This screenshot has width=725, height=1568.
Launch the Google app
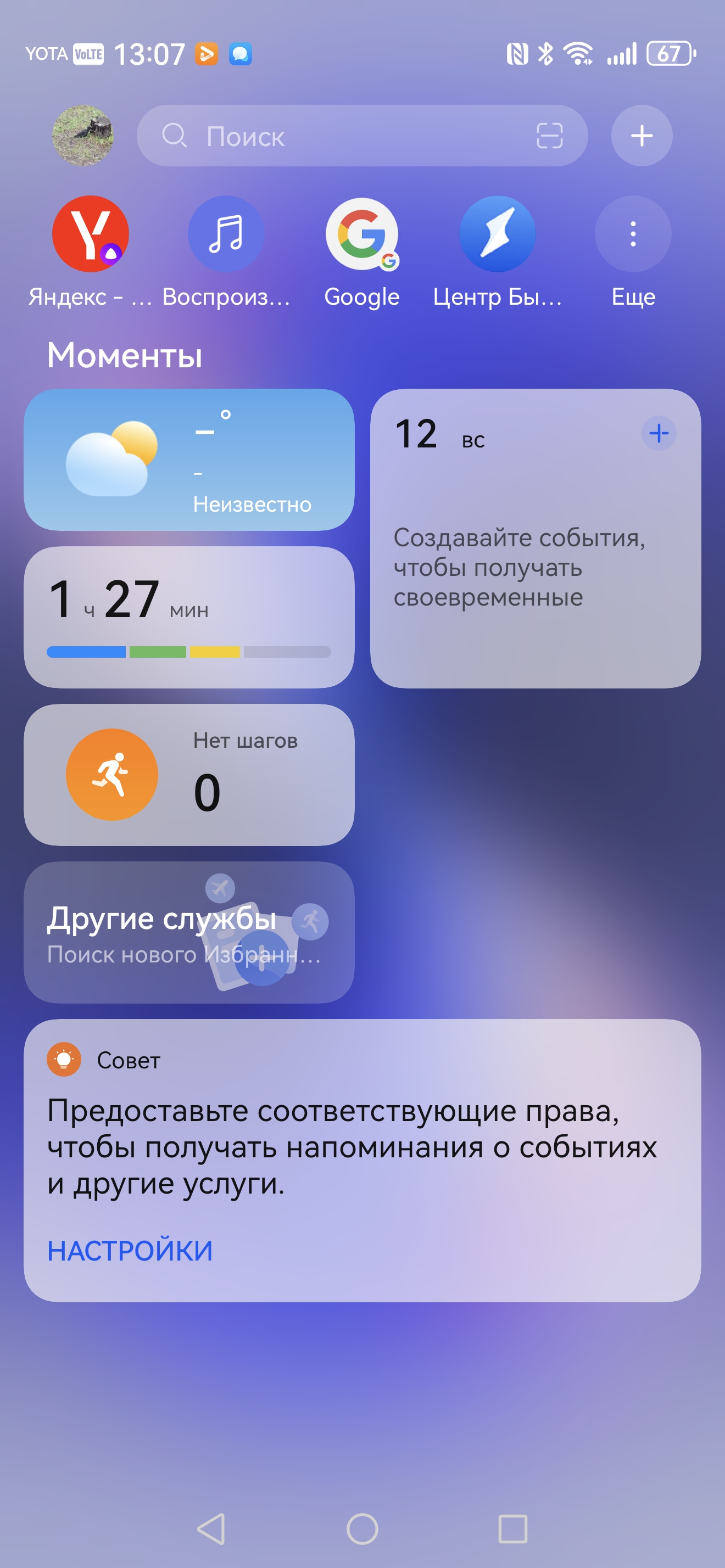pos(362,234)
